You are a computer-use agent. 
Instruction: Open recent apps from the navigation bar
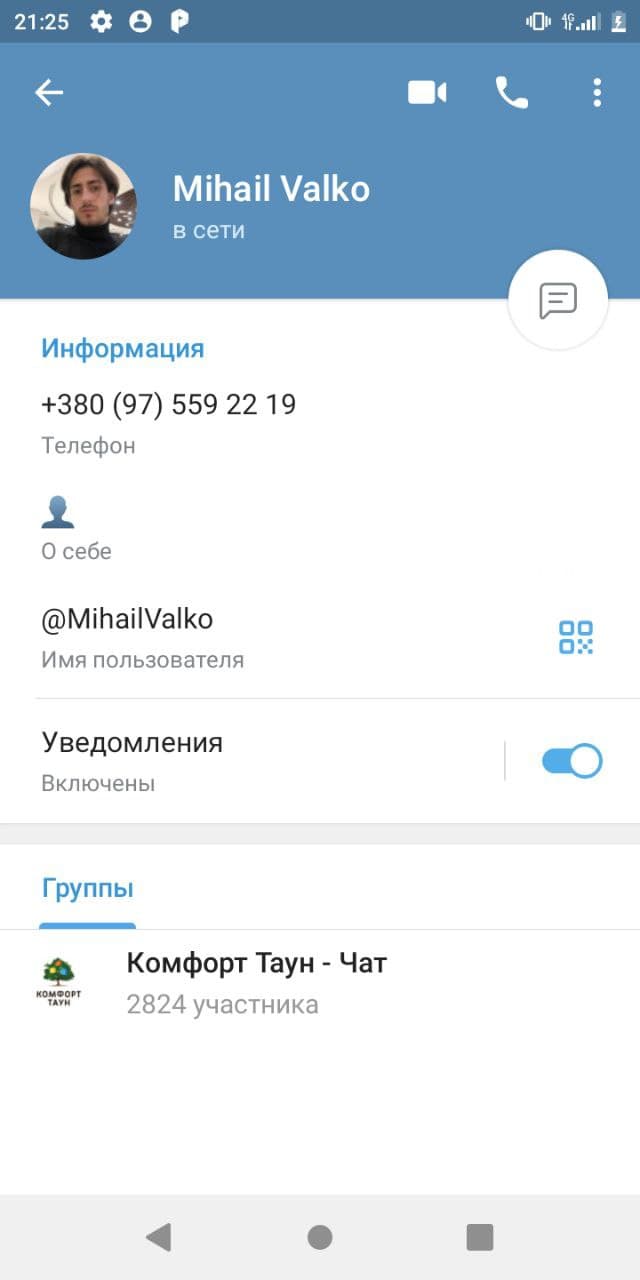tap(480, 1237)
